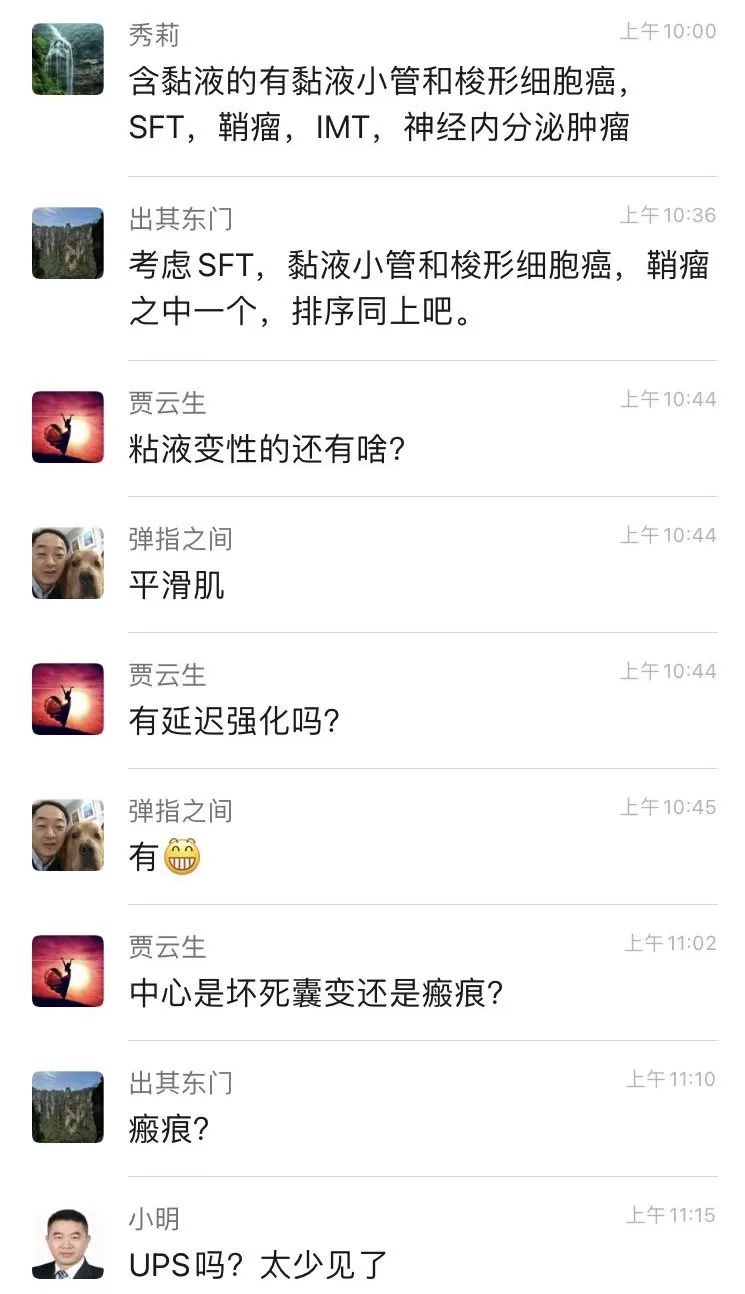Image resolution: width=745 pixels, height=1294 pixels.
Task: Open 出其东门's reply 瘢痕?
Action: click(169, 1129)
